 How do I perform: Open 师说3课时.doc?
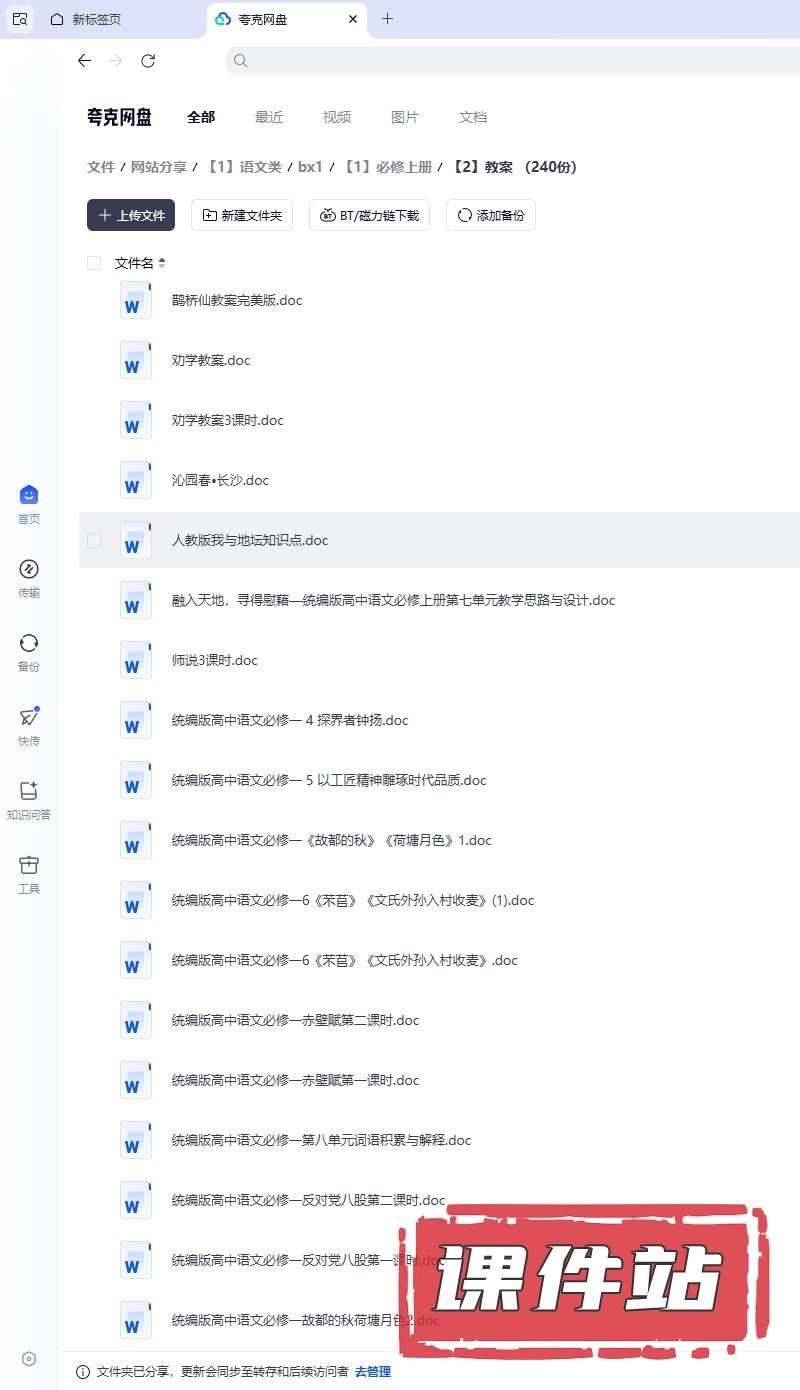[215, 660]
